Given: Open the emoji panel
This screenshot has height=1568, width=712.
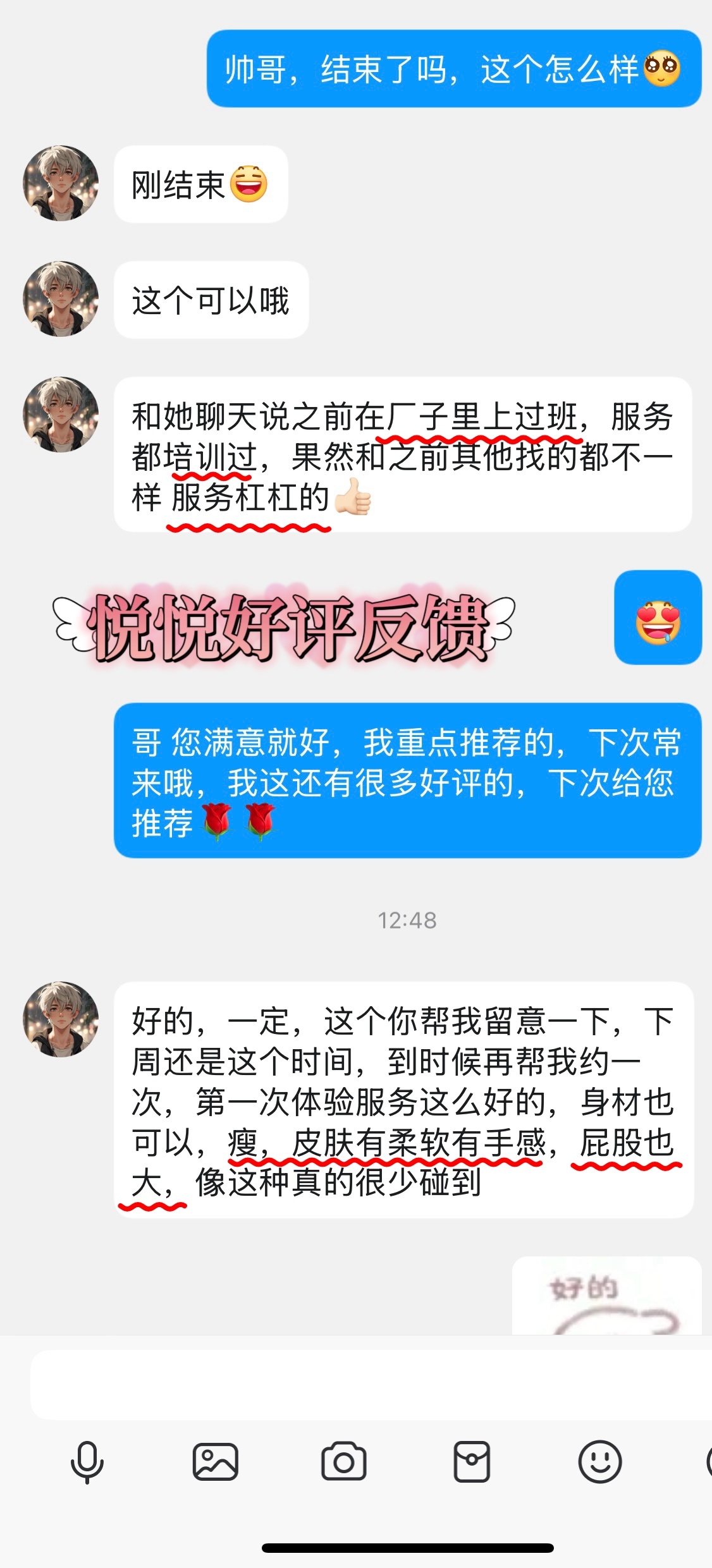Looking at the screenshot, I should [599, 1461].
